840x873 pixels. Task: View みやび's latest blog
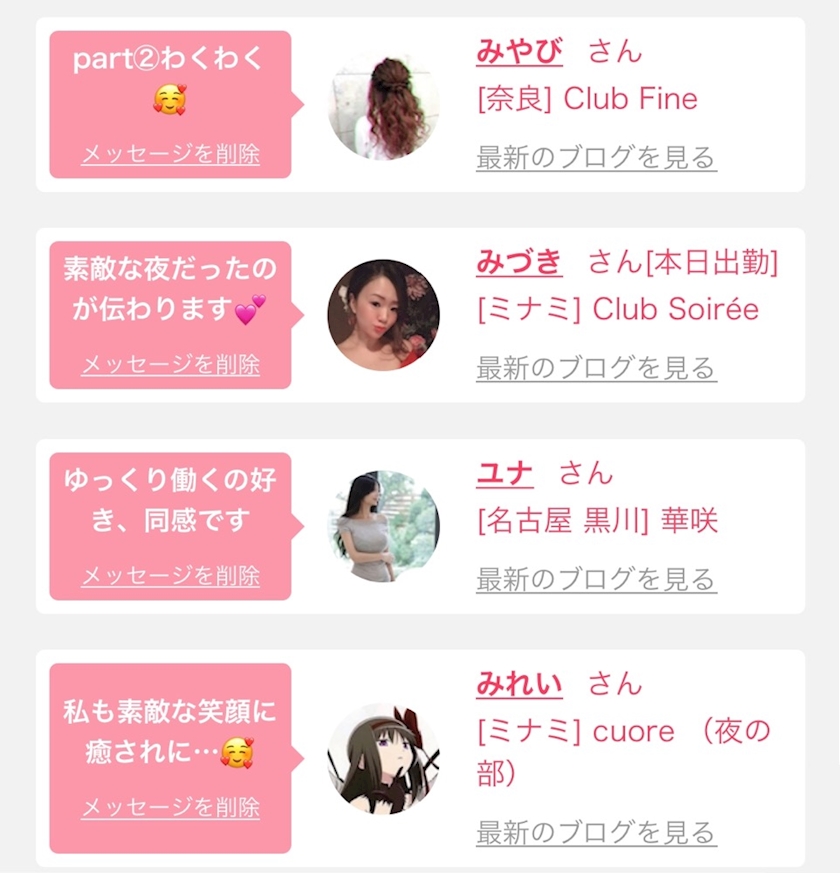tap(596, 158)
